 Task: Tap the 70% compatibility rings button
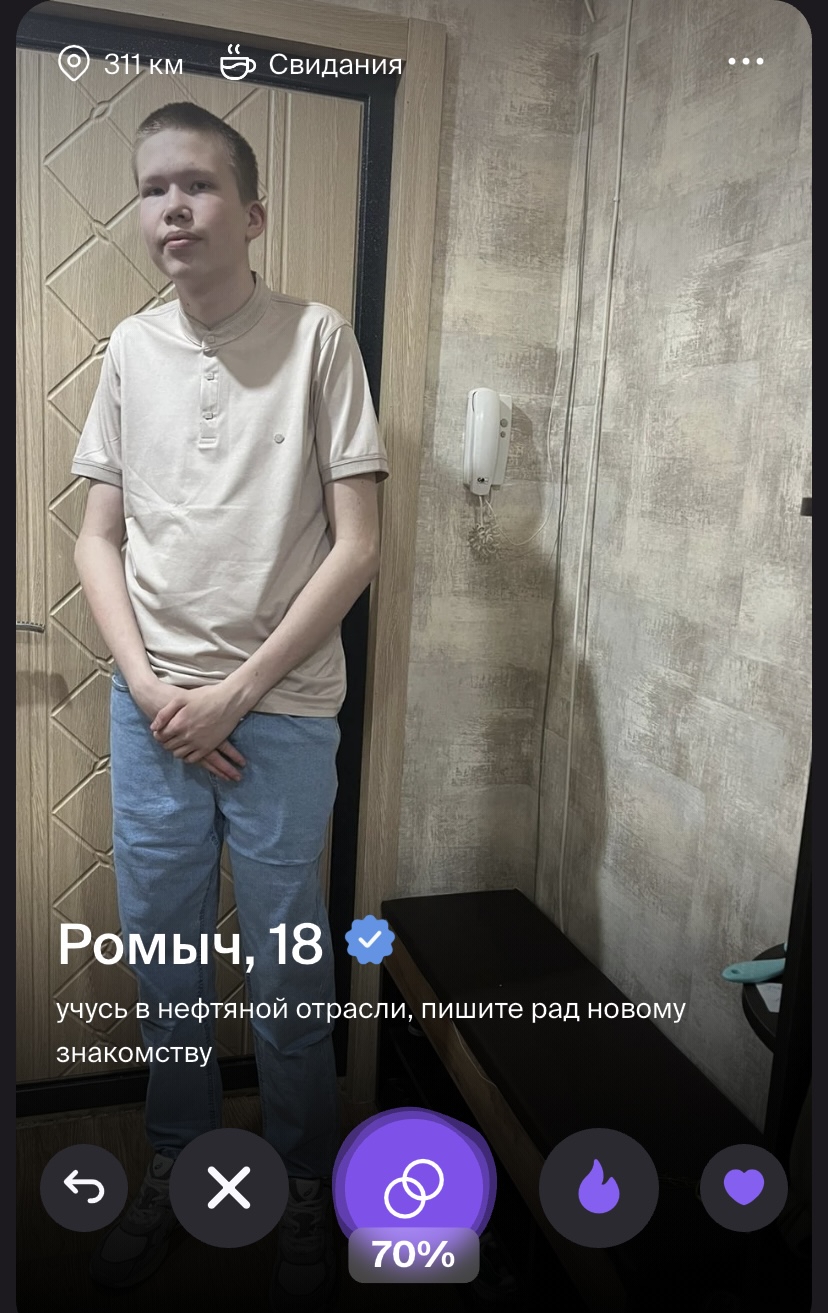(x=414, y=1188)
